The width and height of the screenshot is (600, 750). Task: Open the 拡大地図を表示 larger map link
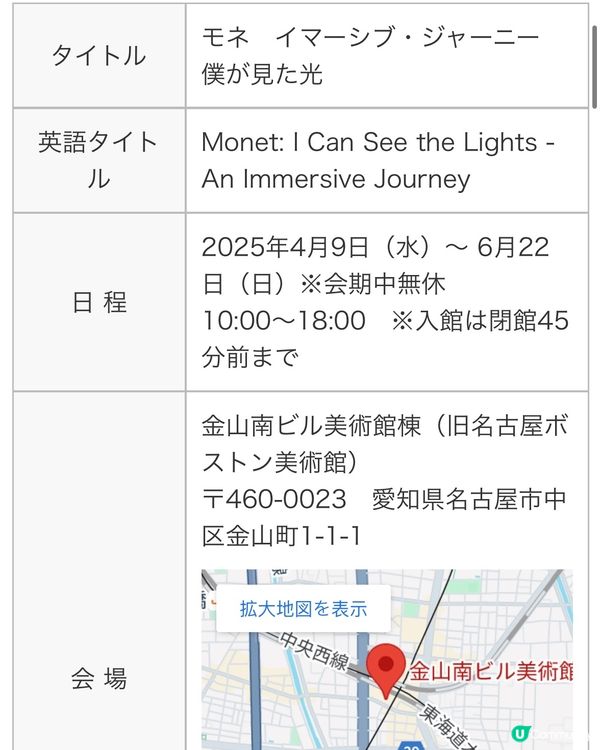coord(303,608)
